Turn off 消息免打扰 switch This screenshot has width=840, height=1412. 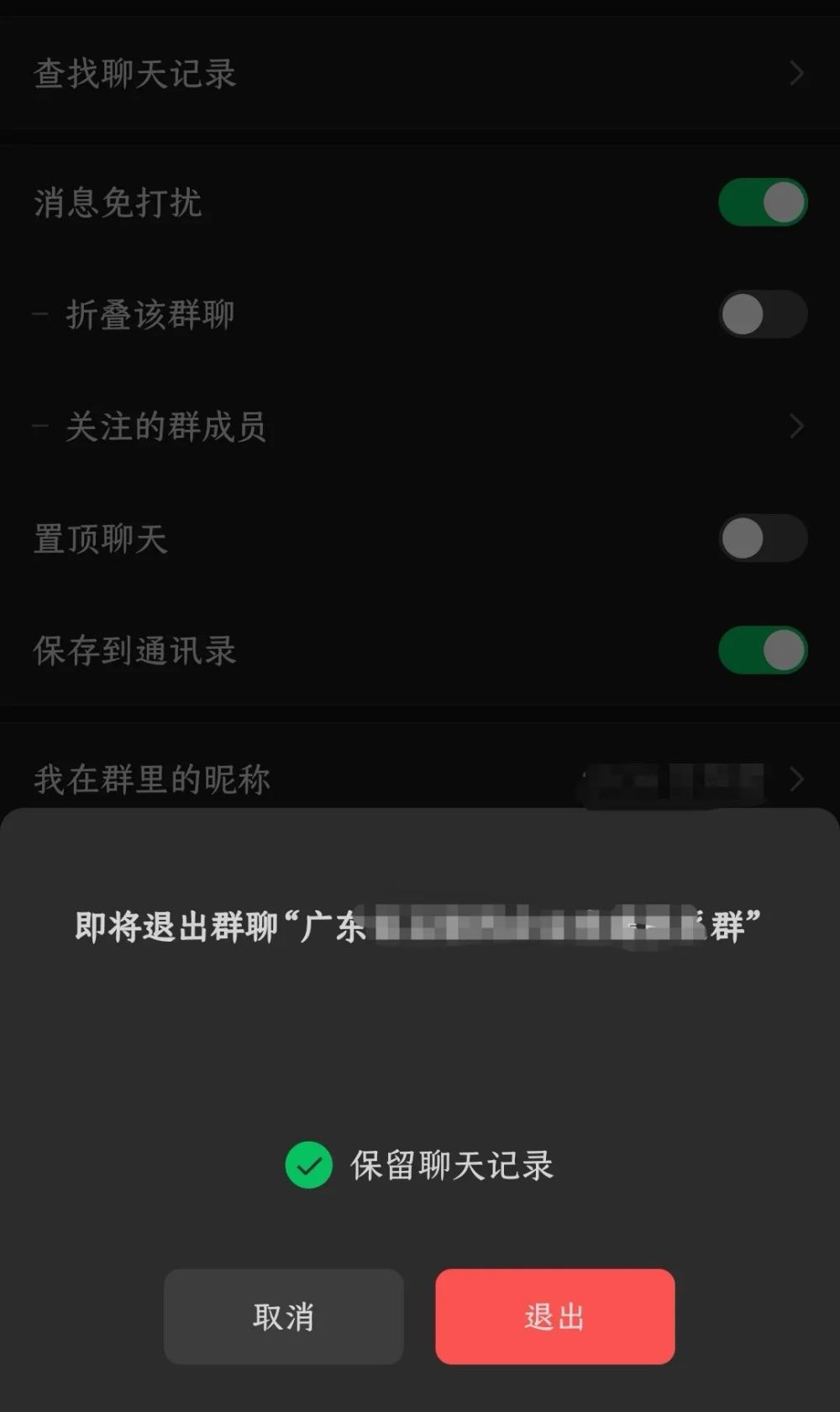763,202
